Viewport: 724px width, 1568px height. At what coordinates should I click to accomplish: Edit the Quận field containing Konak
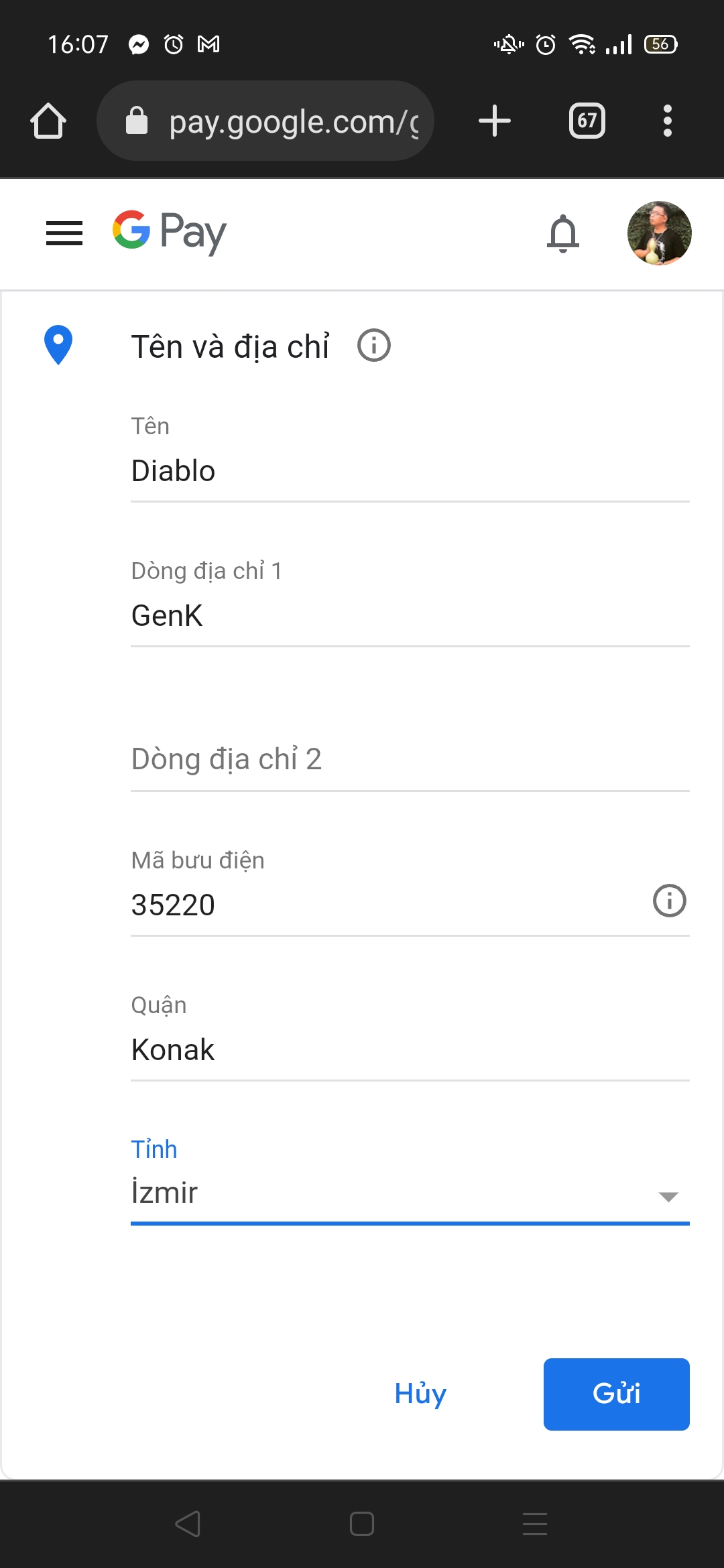pos(409,1049)
